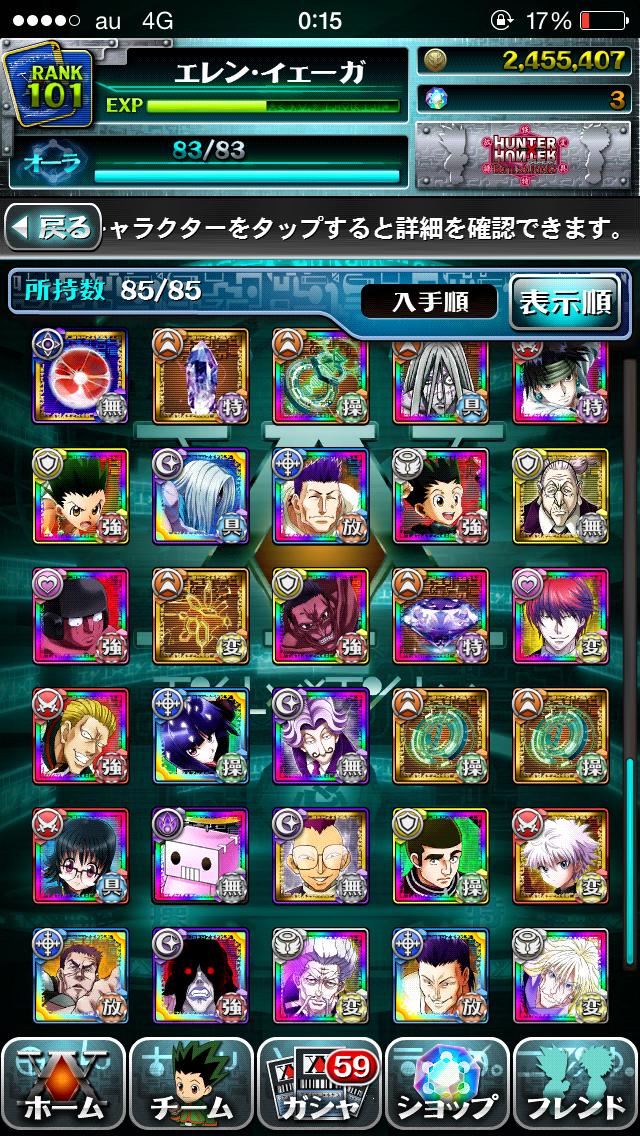View the old man with glasses card marked 無

pyautogui.click(x=561, y=496)
